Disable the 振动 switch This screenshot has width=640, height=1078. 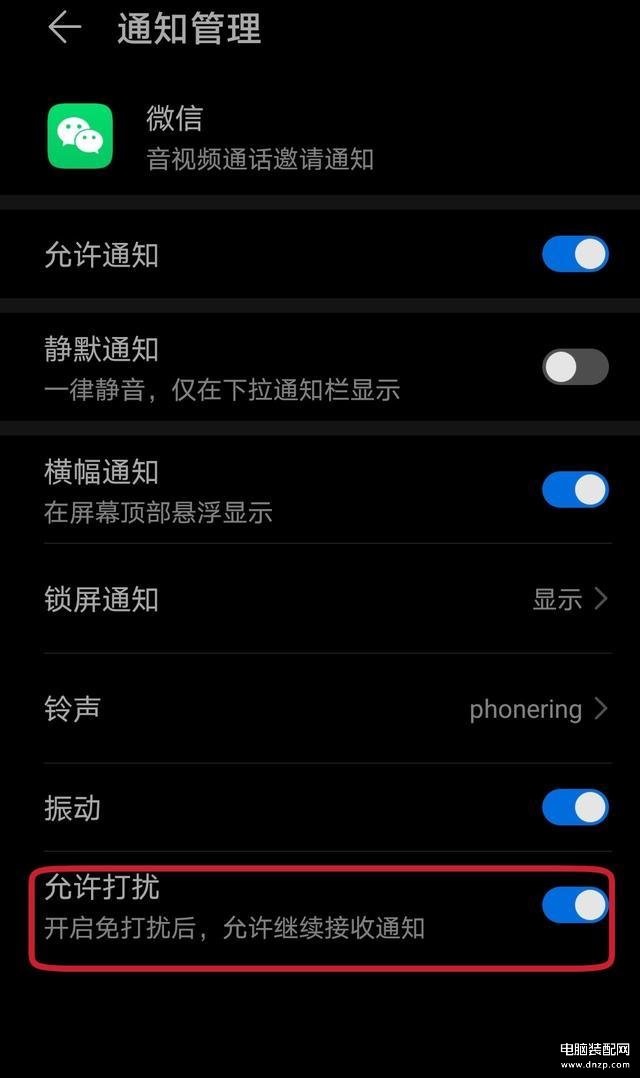pyautogui.click(x=575, y=807)
